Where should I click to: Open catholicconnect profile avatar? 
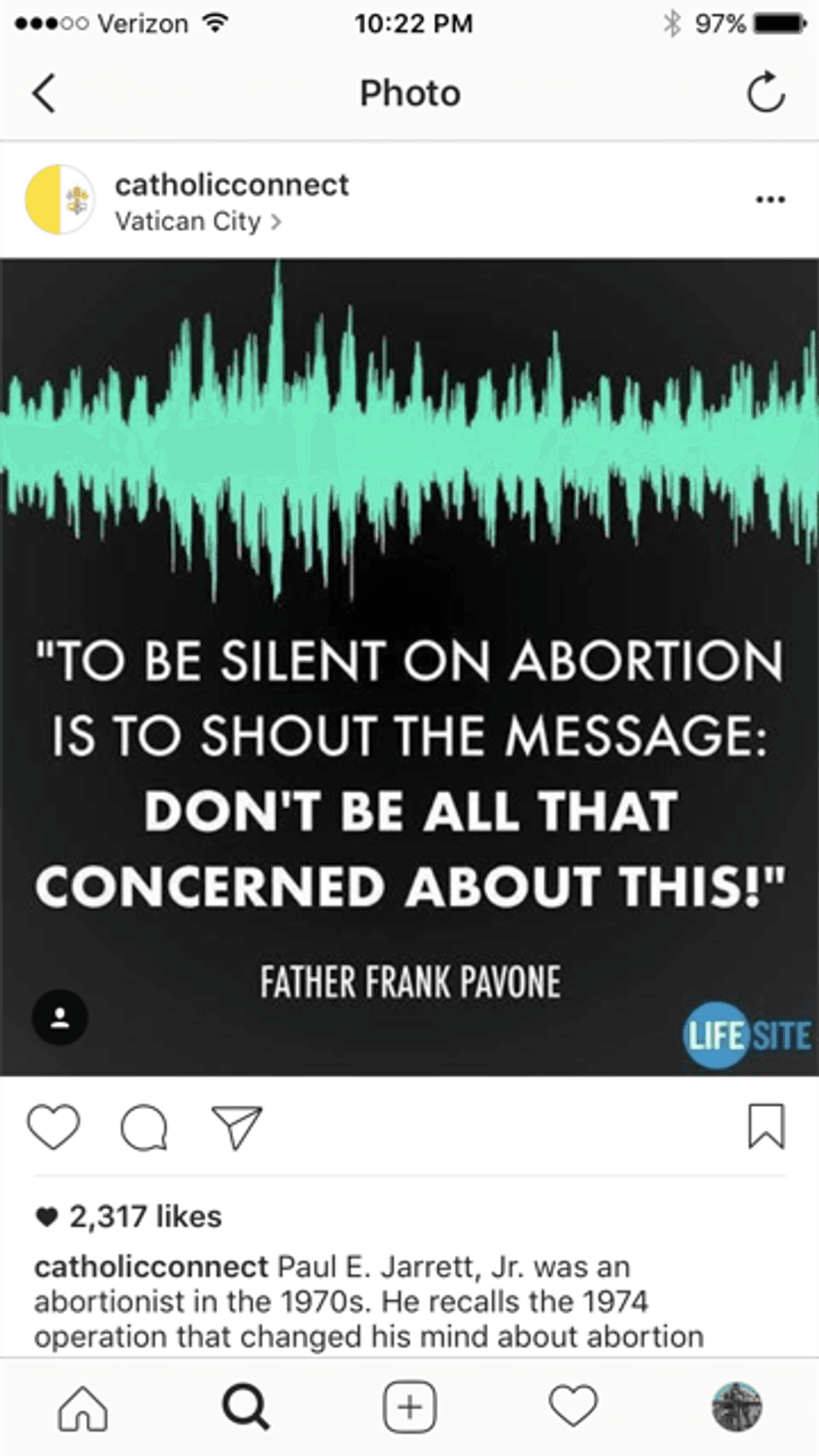pyautogui.click(x=59, y=201)
